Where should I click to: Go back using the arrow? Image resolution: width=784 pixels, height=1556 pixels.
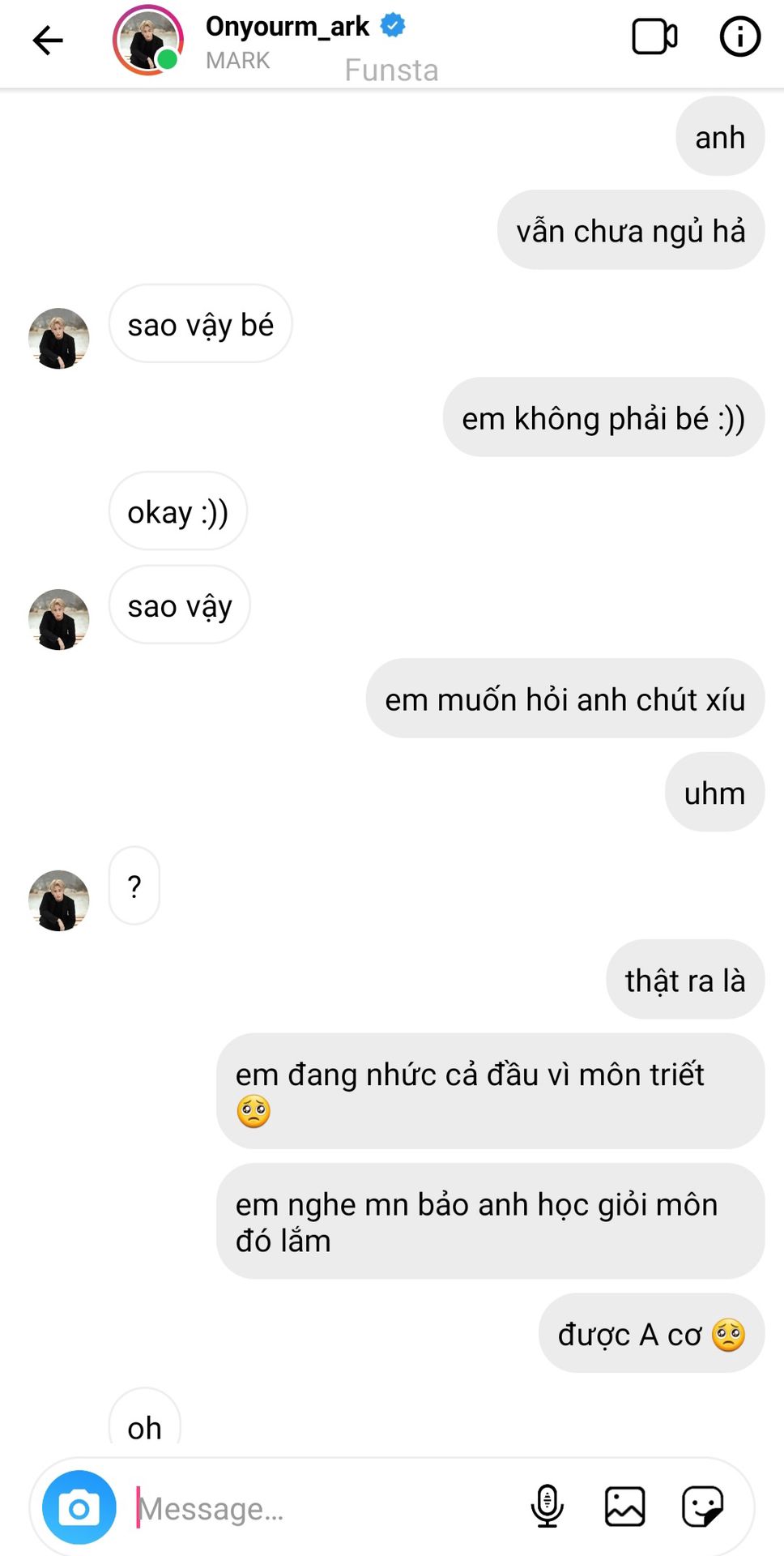point(48,40)
